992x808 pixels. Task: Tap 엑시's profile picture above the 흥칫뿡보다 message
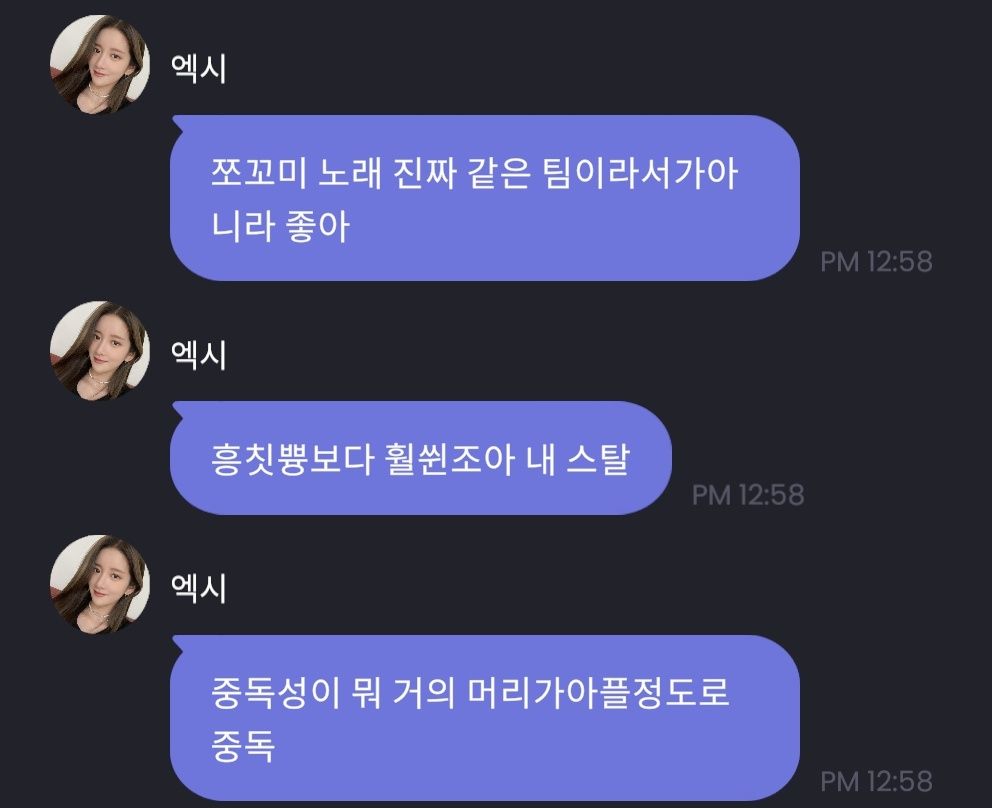coord(100,351)
